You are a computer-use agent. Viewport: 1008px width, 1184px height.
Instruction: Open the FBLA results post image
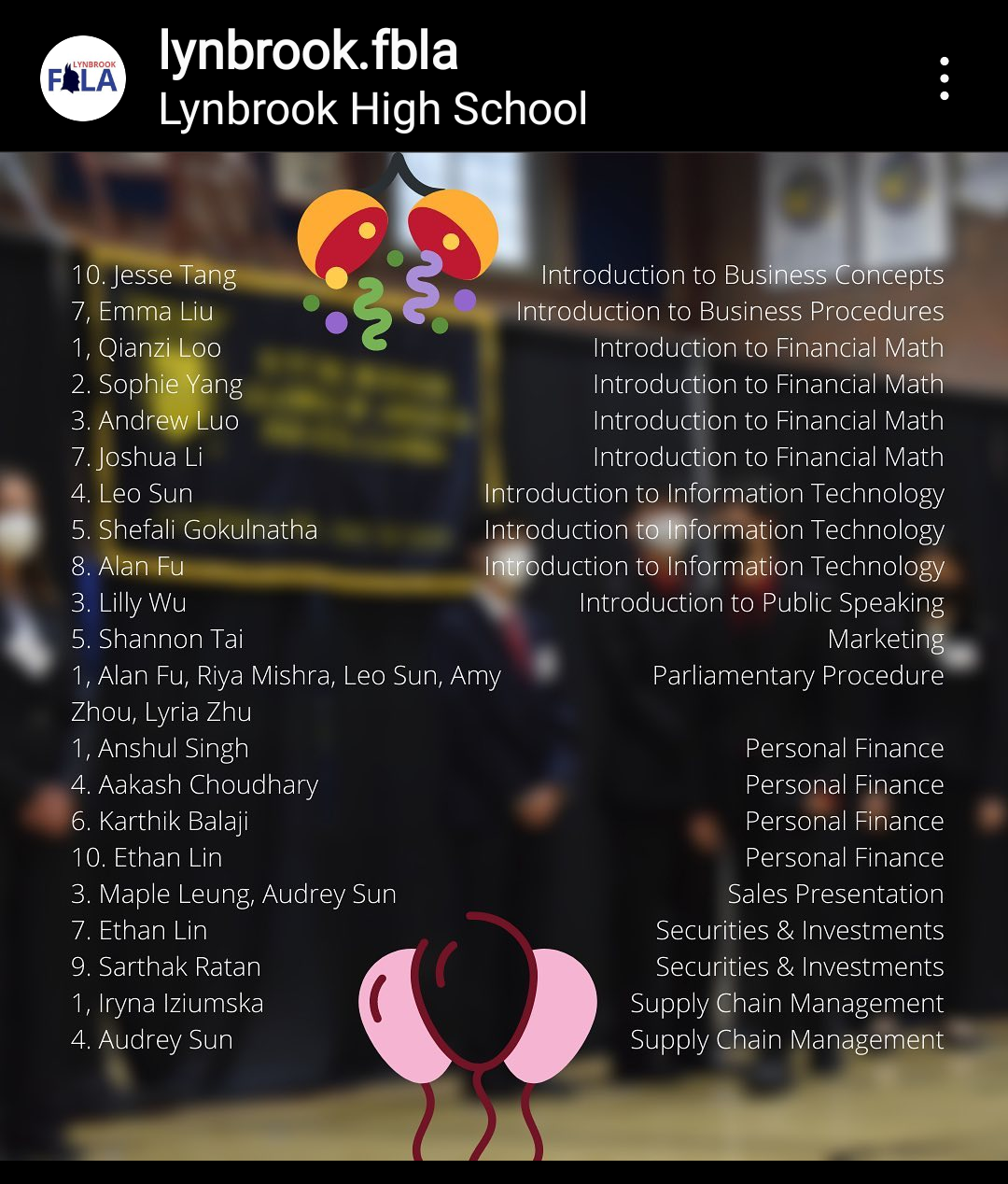click(504, 655)
